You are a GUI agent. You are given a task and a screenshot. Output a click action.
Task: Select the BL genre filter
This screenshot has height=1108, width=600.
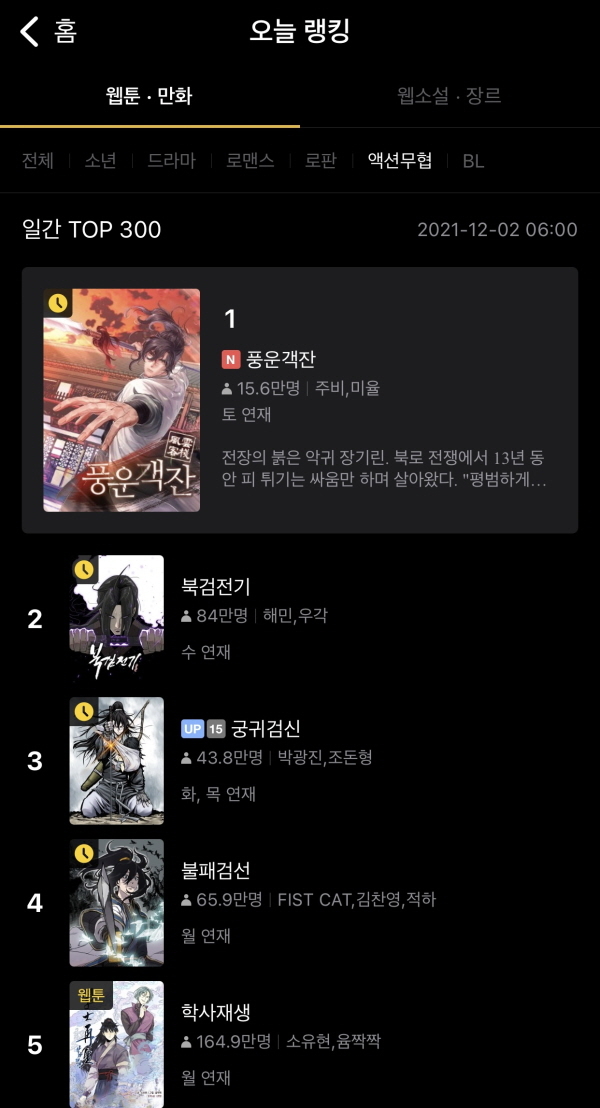(473, 161)
